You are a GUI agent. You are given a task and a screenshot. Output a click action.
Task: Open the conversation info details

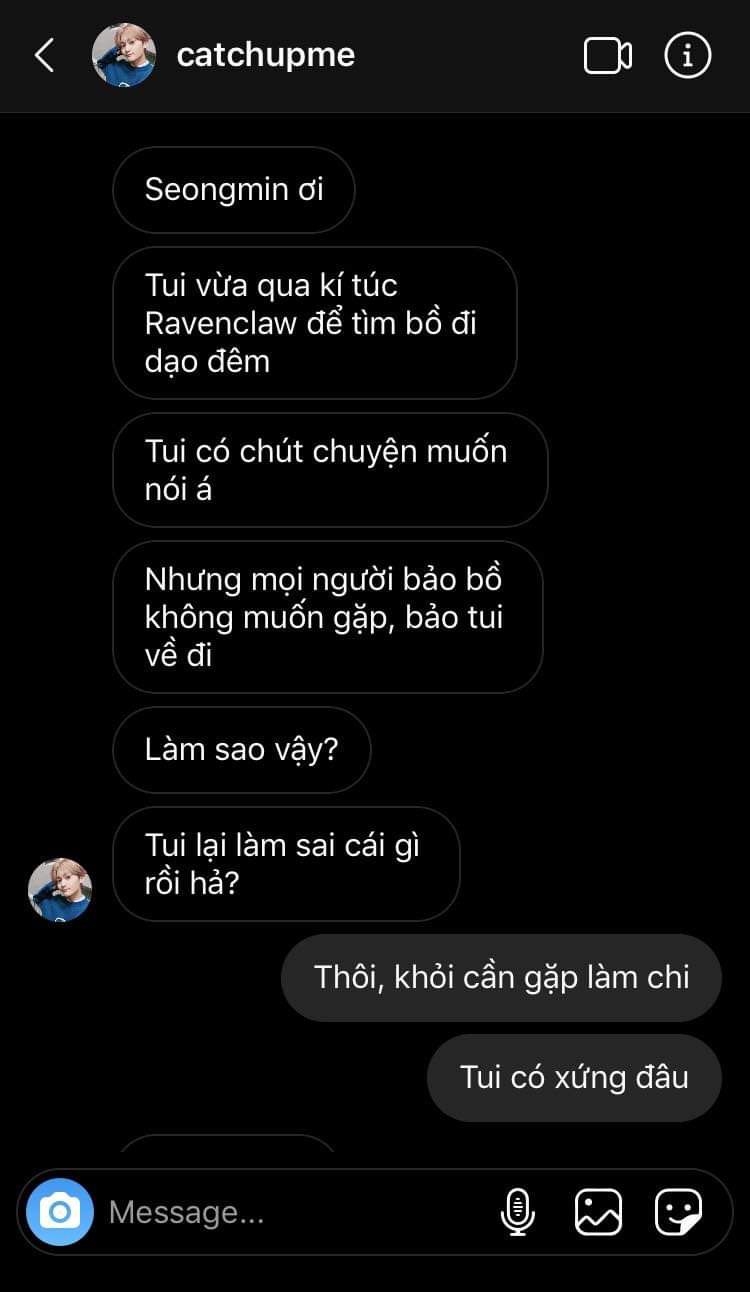(x=688, y=56)
